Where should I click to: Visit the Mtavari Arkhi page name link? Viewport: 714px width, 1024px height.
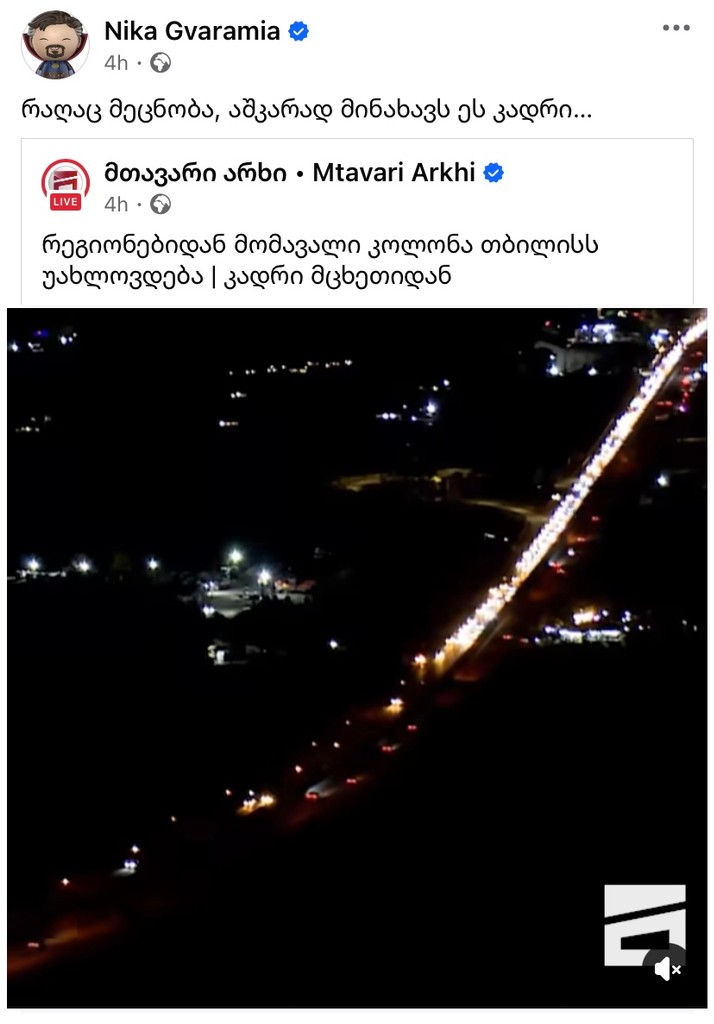(291, 172)
